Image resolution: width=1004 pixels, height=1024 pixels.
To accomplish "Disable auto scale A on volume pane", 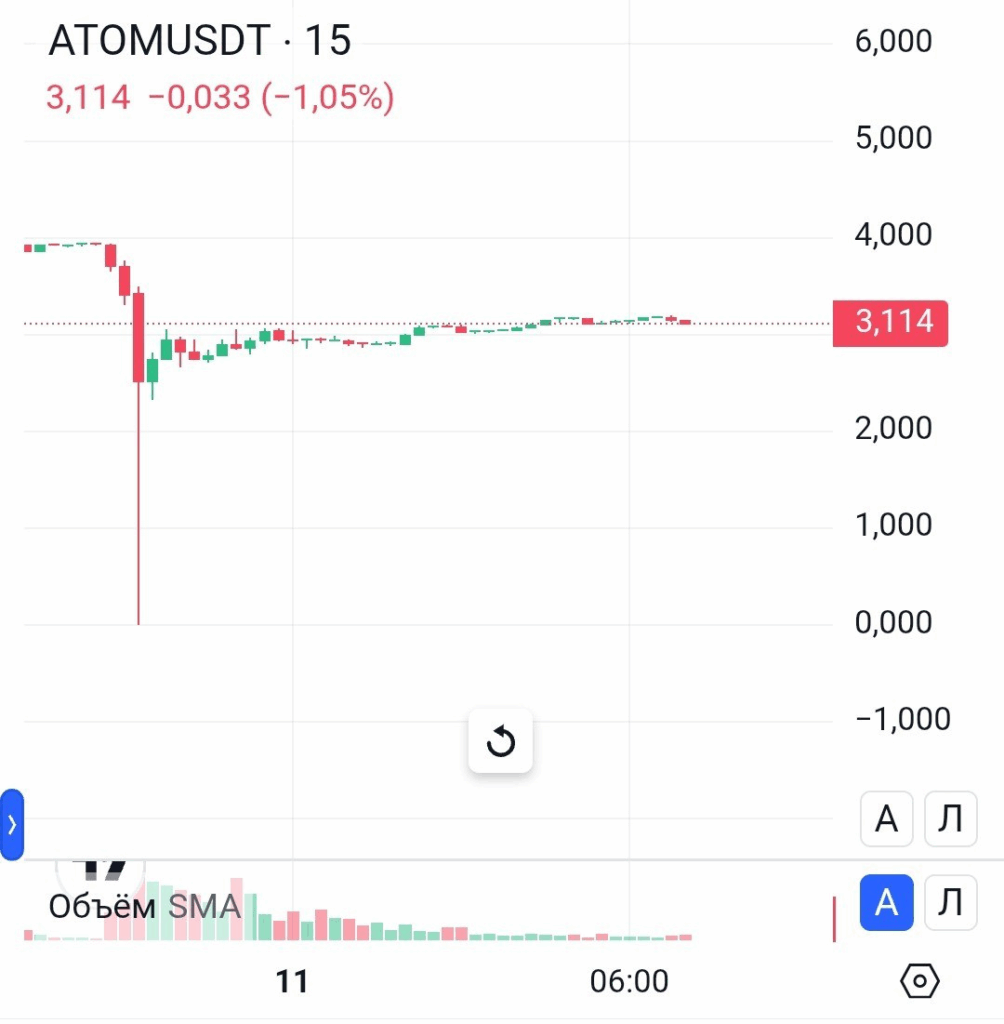I will (886, 903).
